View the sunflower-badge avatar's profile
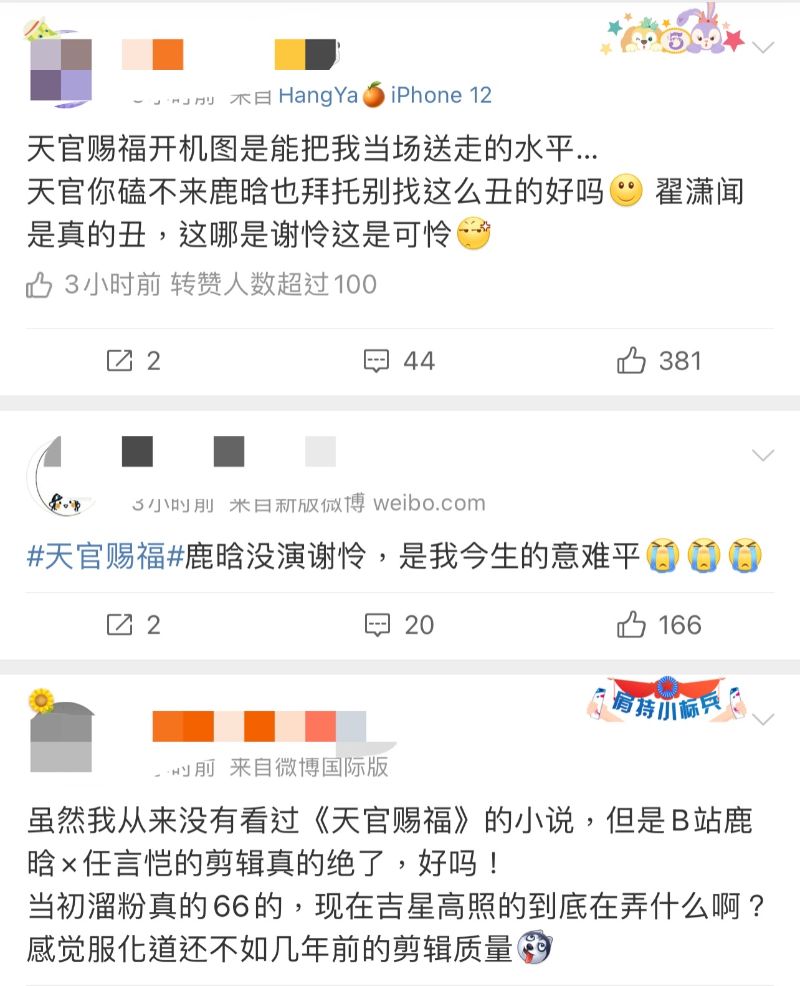 coord(60,735)
